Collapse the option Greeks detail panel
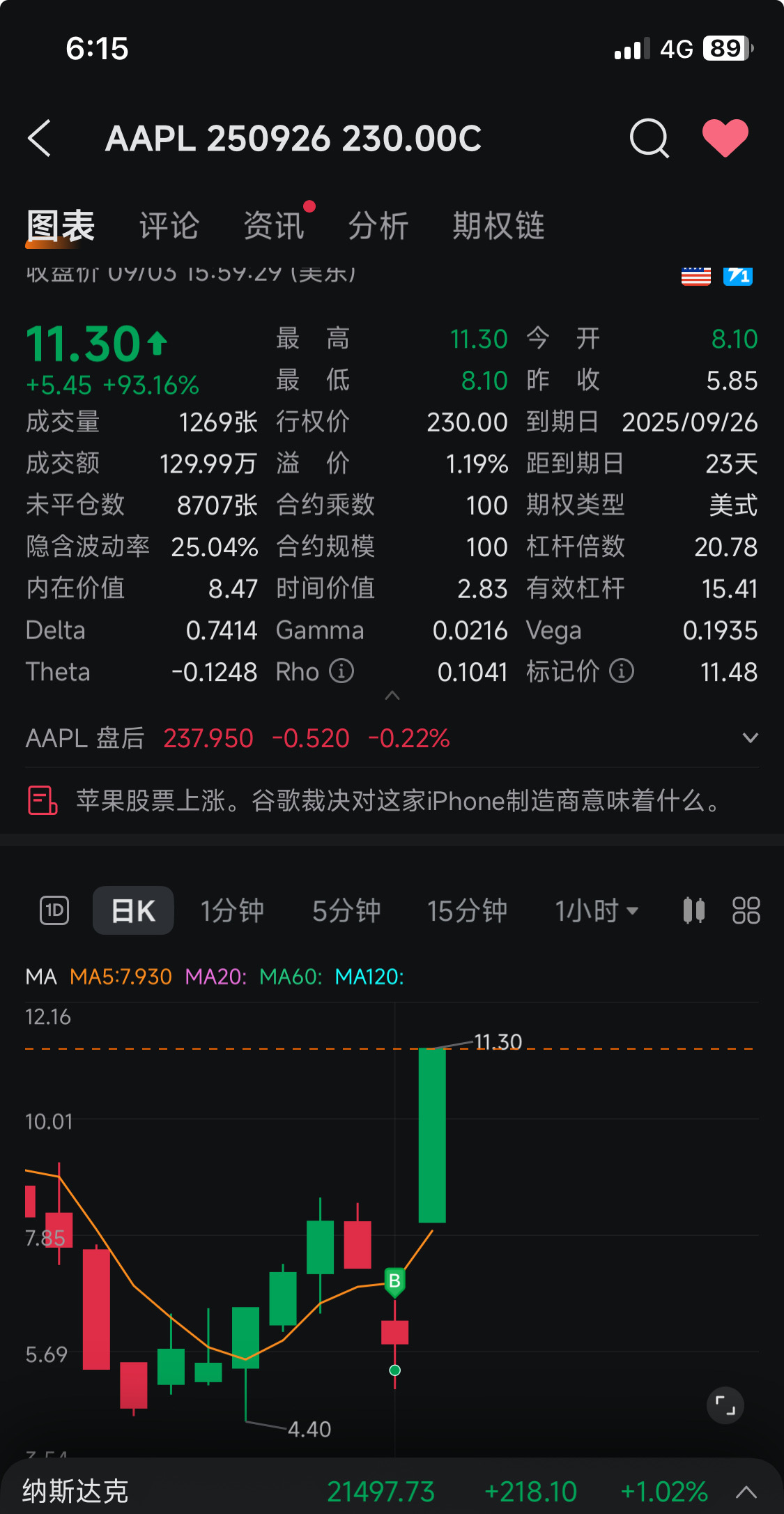Viewport: 784px width, 1514px height. tap(392, 696)
